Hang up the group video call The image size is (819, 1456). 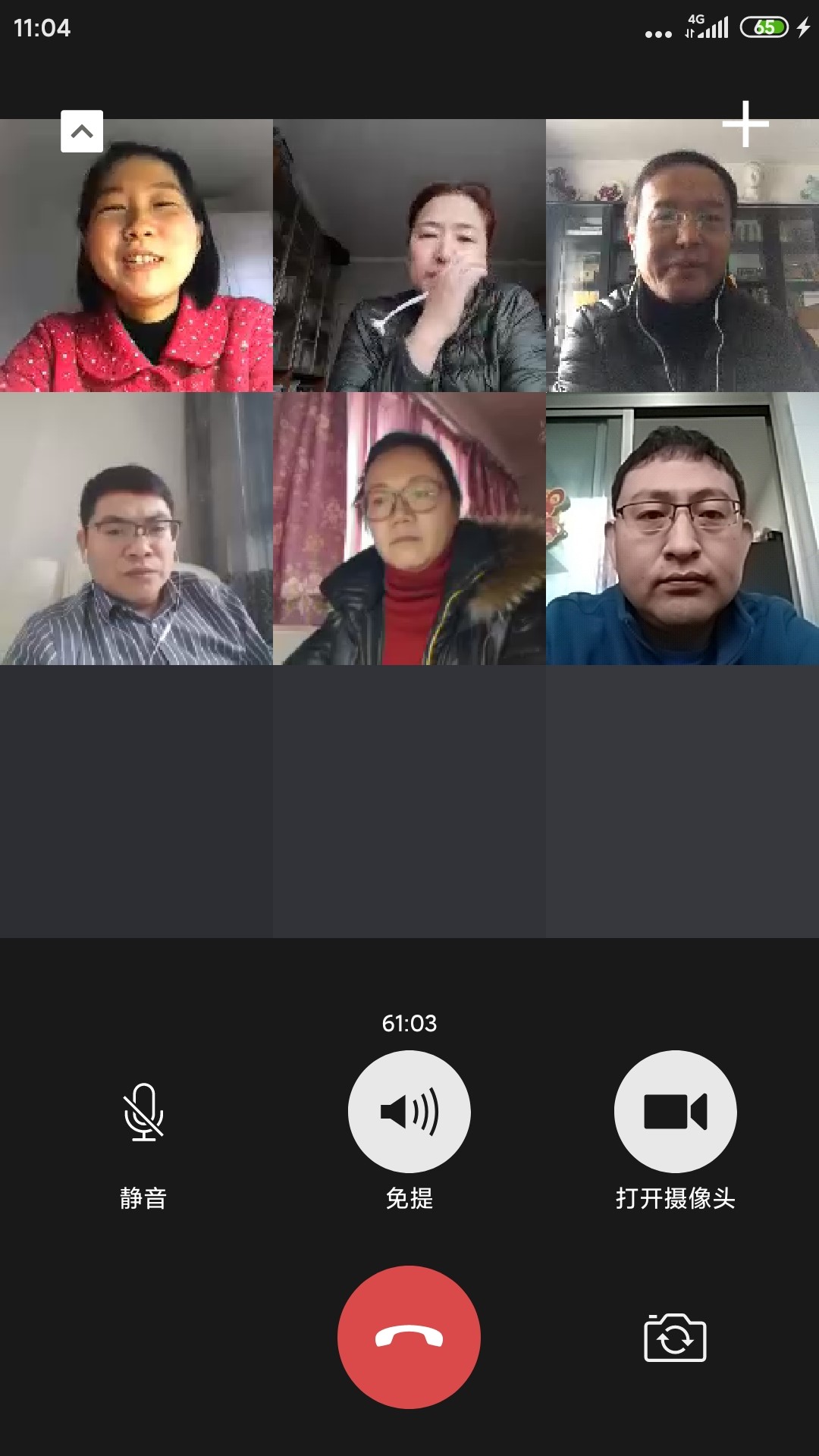[x=409, y=1337]
